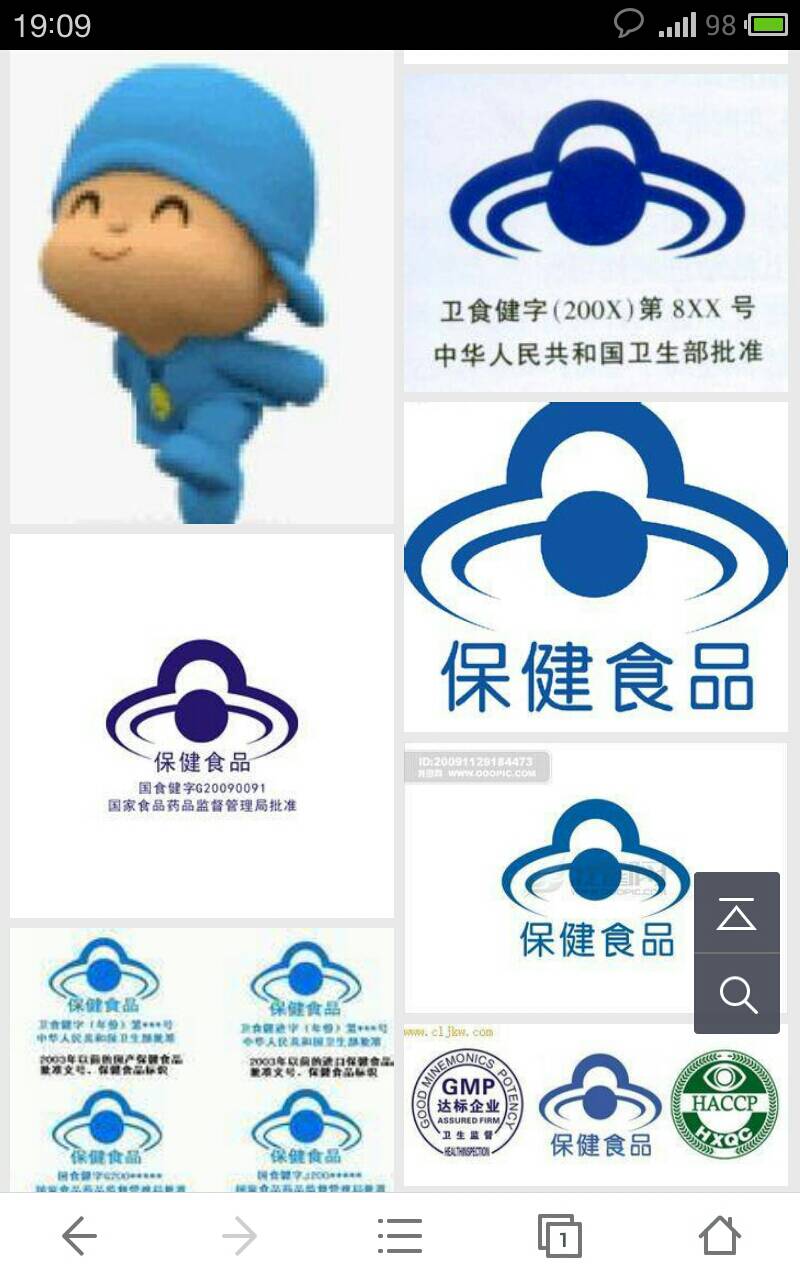Select the large blue 保健食品 logo

(597, 570)
